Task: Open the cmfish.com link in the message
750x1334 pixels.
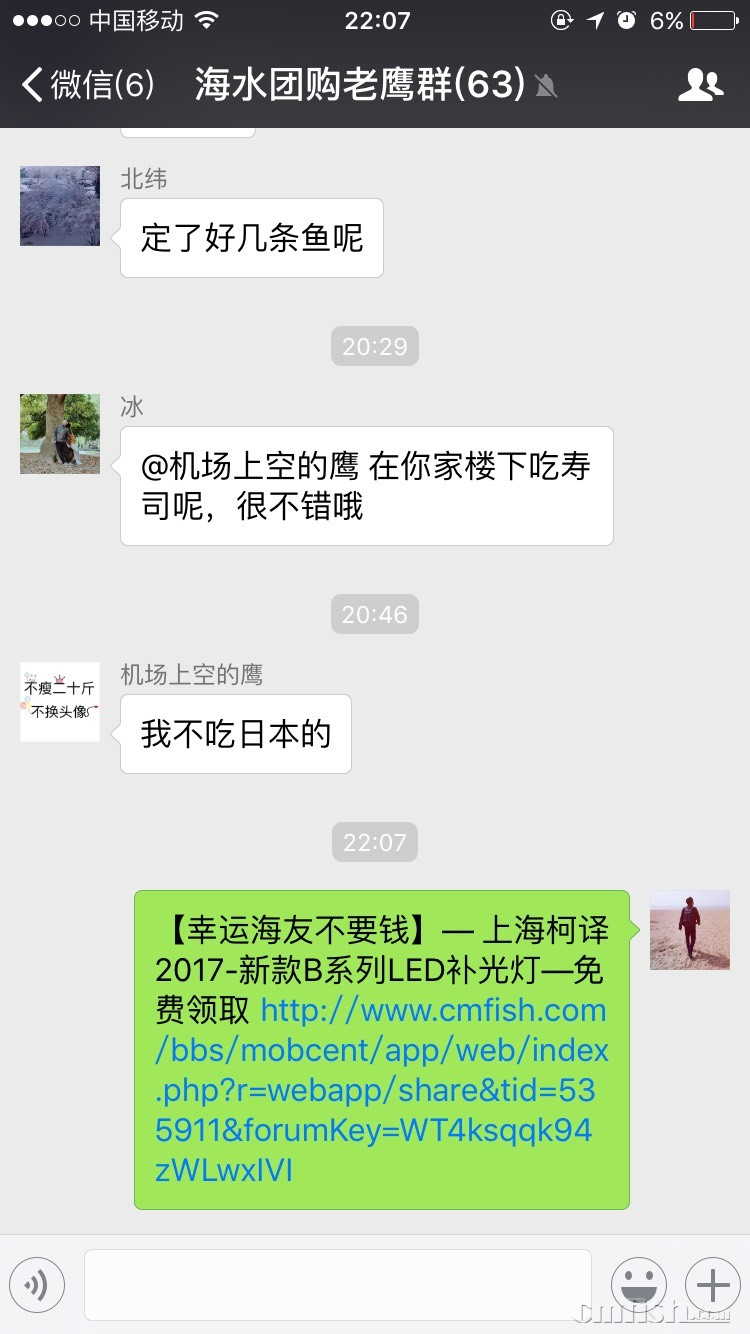Action: pos(381,1090)
